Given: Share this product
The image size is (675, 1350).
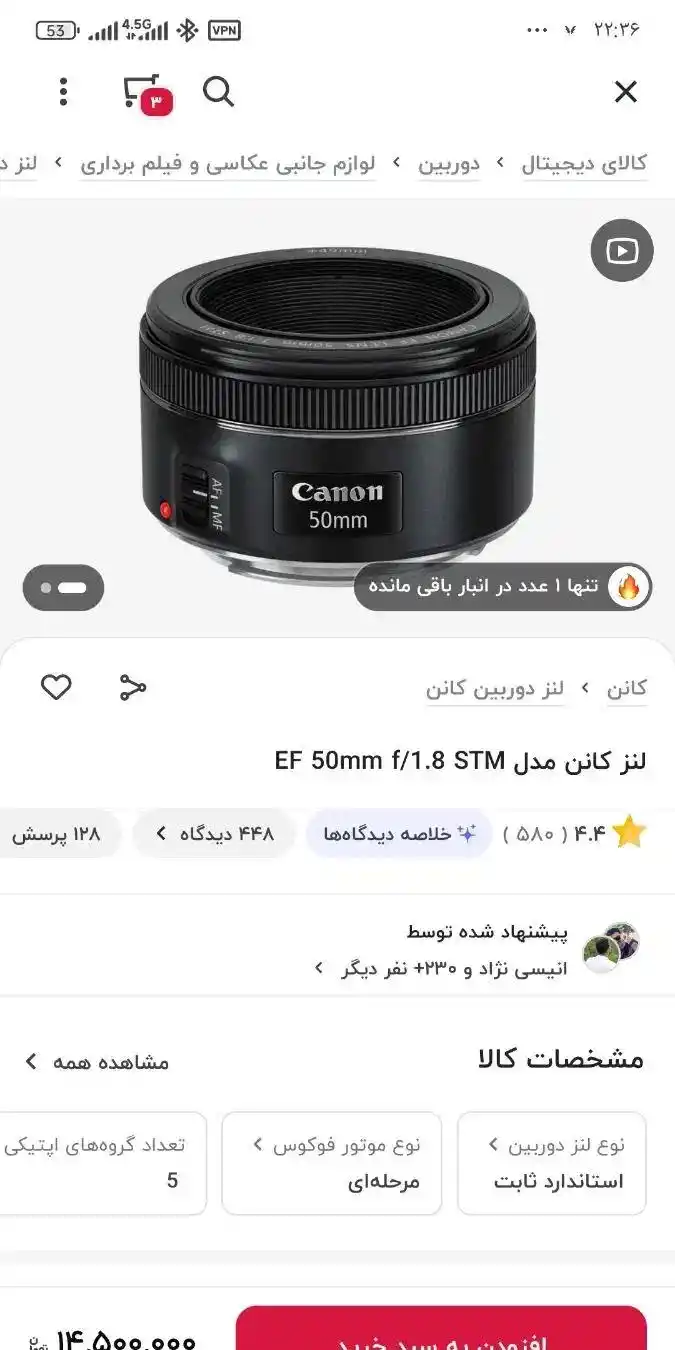Looking at the screenshot, I should pos(132,687).
